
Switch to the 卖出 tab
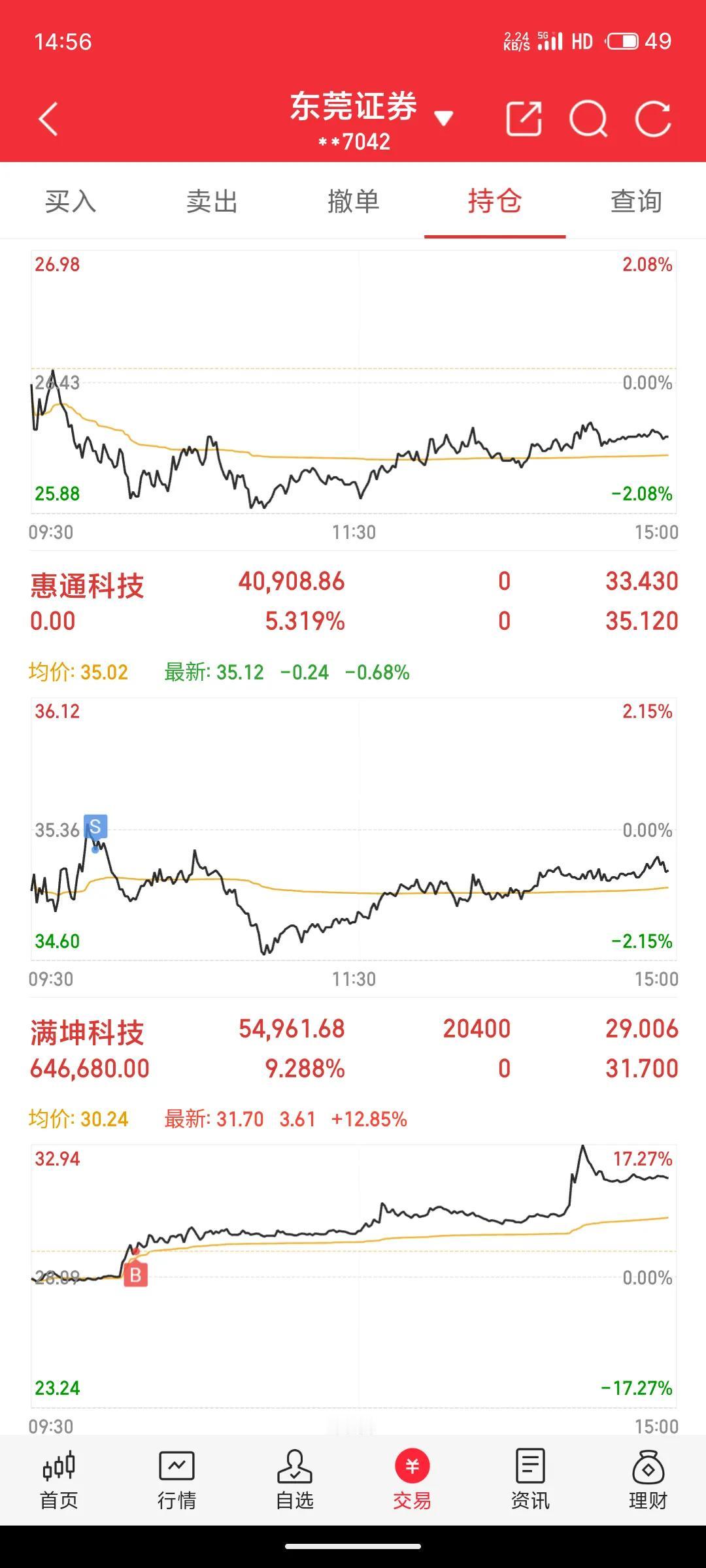pos(212,201)
